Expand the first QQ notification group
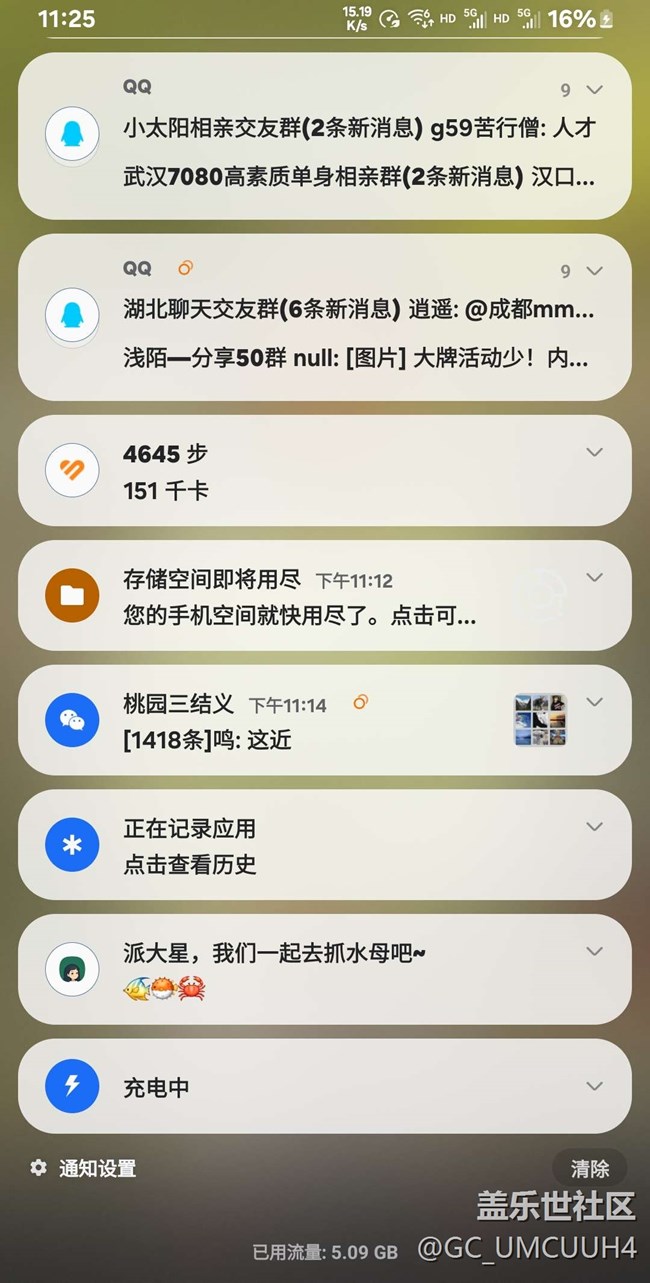This screenshot has height=1283, width=650. [x=595, y=90]
